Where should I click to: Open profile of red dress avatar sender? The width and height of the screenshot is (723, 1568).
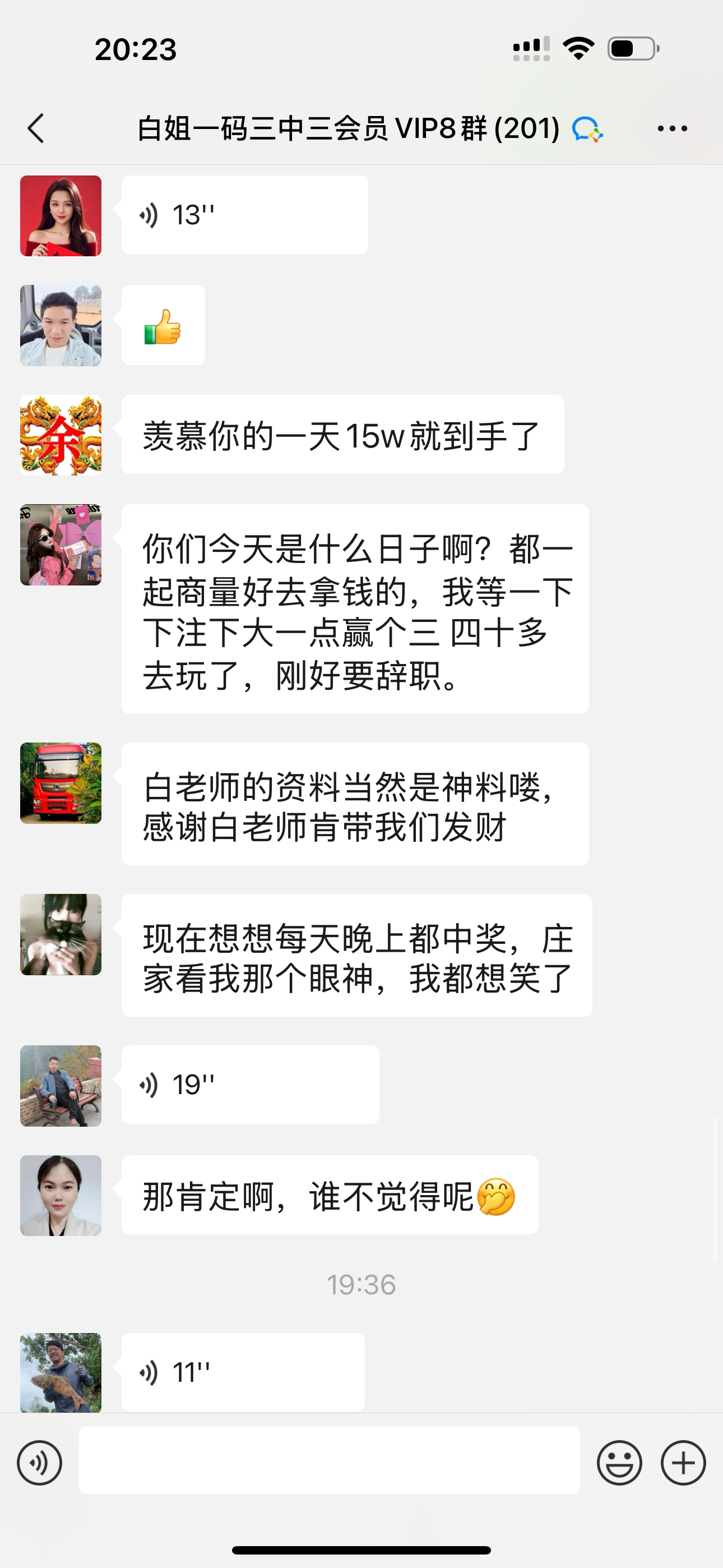click(61, 216)
